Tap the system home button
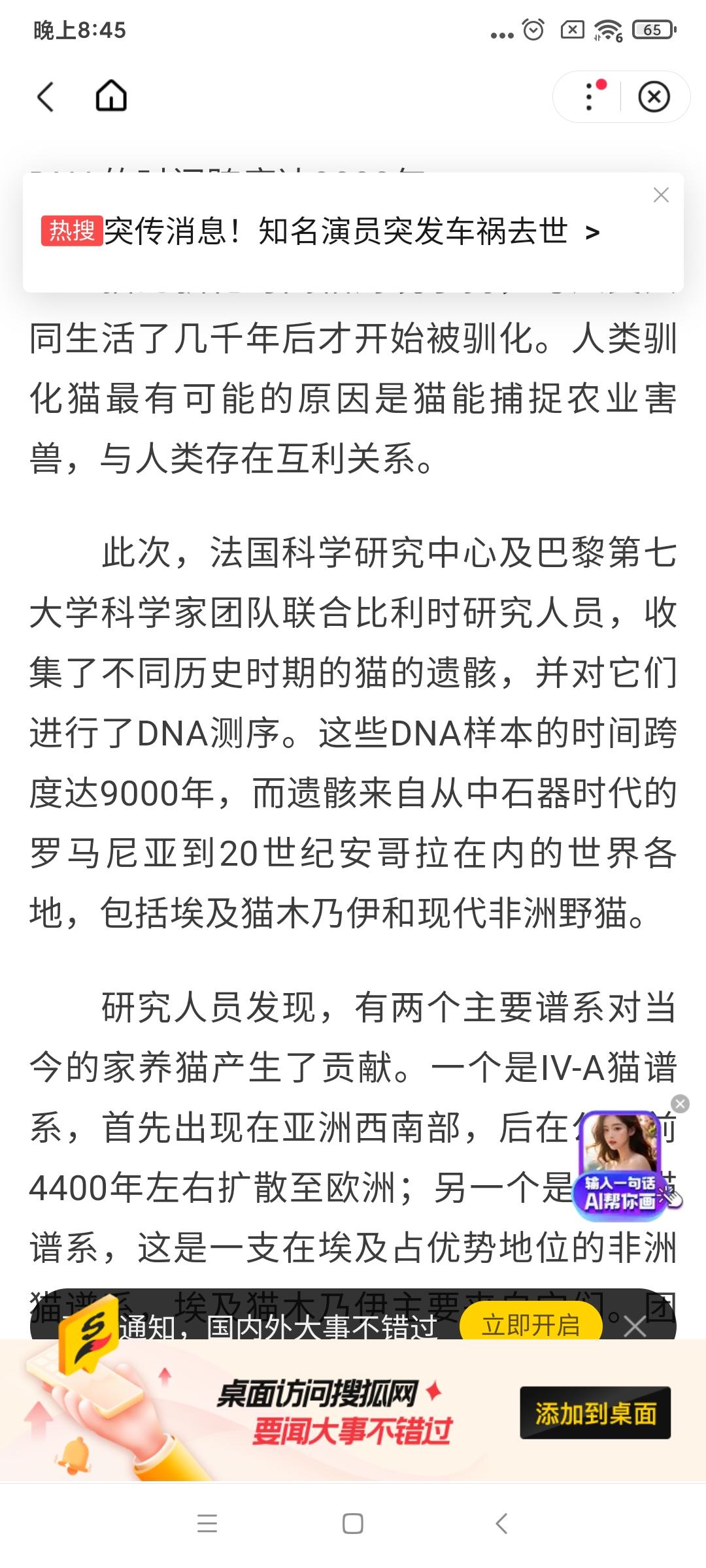Image resolution: width=706 pixels, height=1568 pixels. coord(353,1524)
